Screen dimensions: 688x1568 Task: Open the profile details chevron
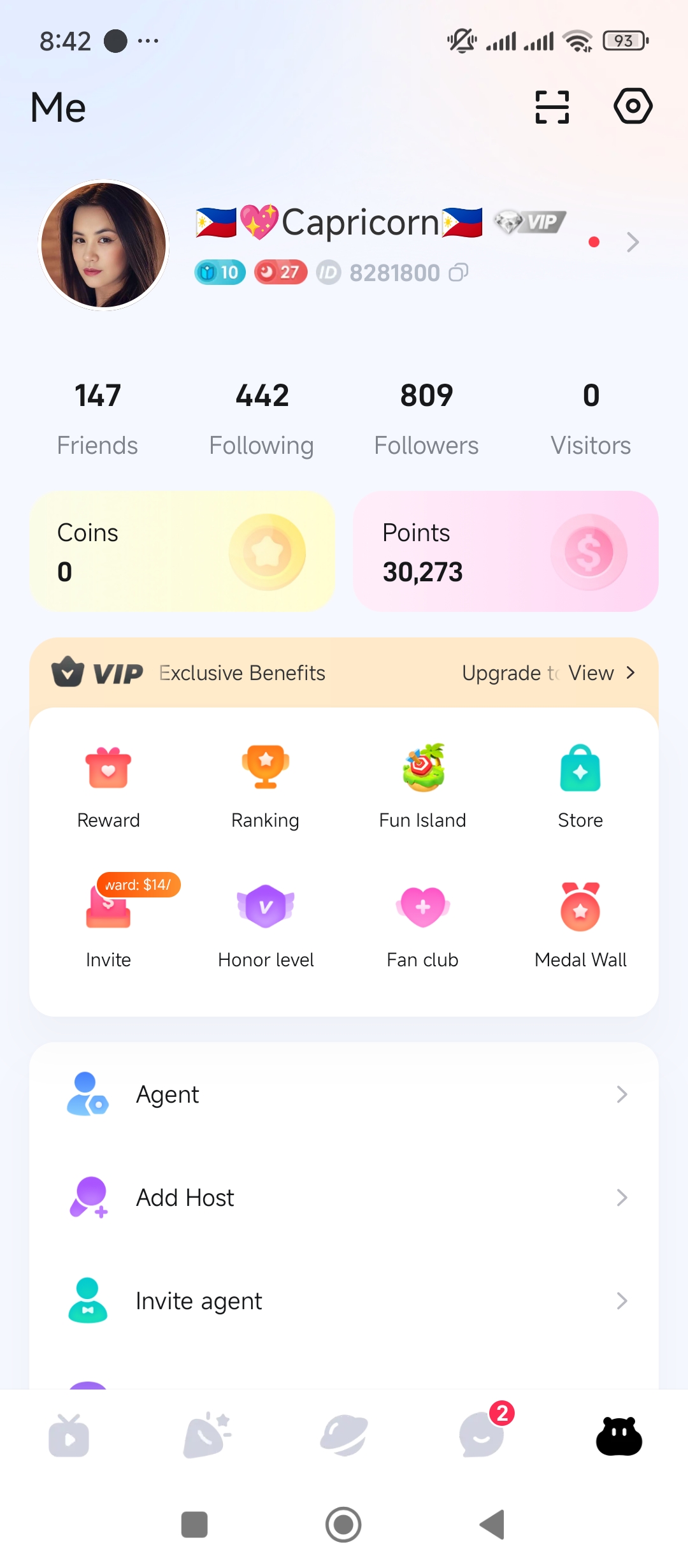point(632,242)
